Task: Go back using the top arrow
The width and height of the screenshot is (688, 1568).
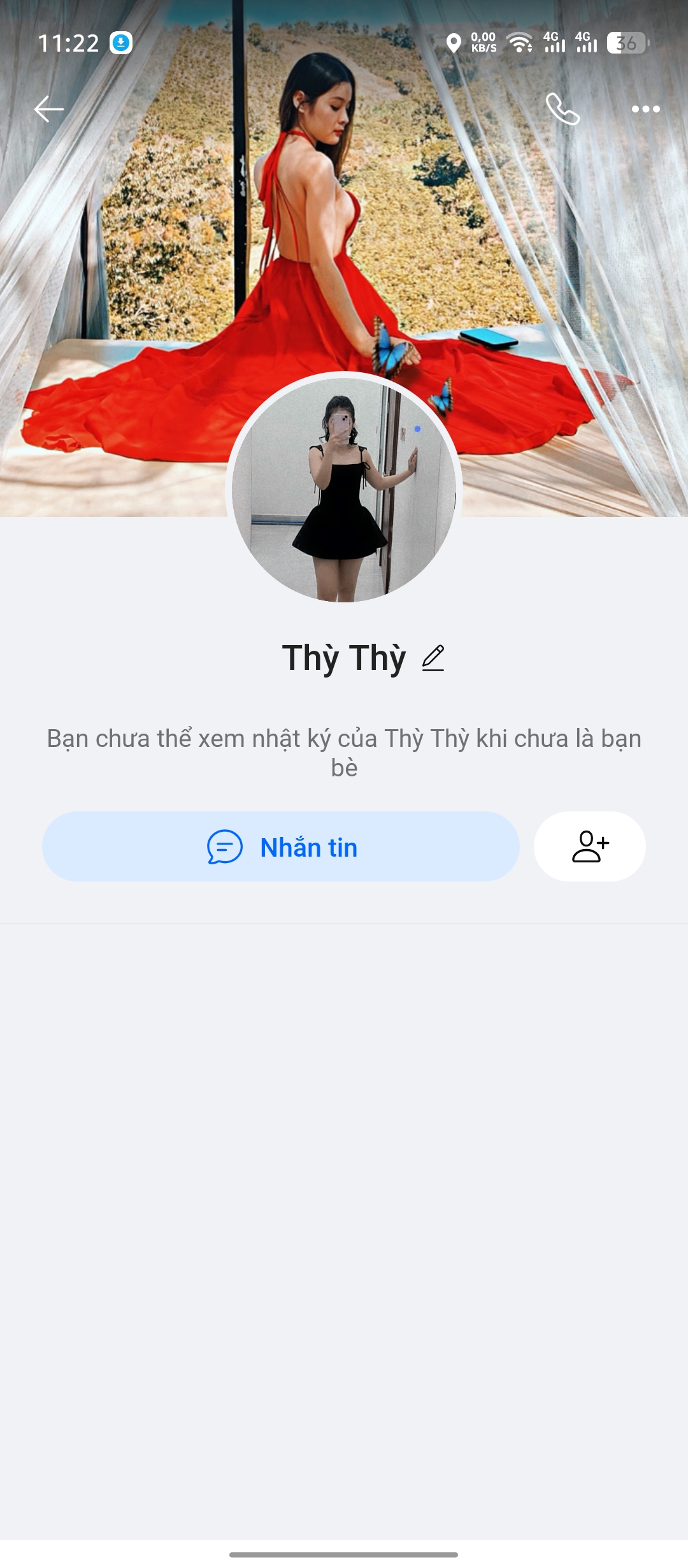Action: [49, 109]
